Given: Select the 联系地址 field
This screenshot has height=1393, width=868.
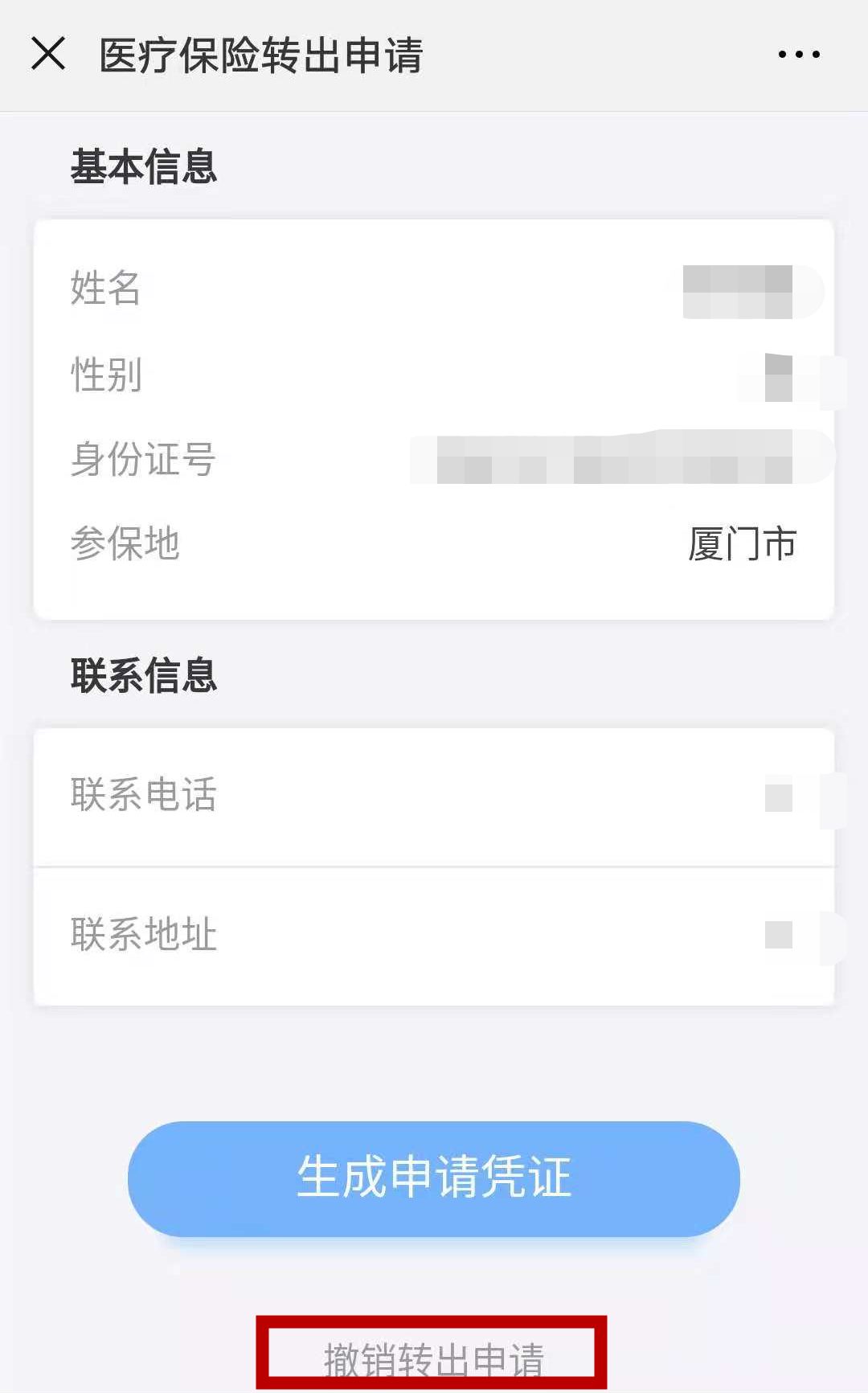Looking at the screenshot, I should pyautogui.click(x=434, y=935).
